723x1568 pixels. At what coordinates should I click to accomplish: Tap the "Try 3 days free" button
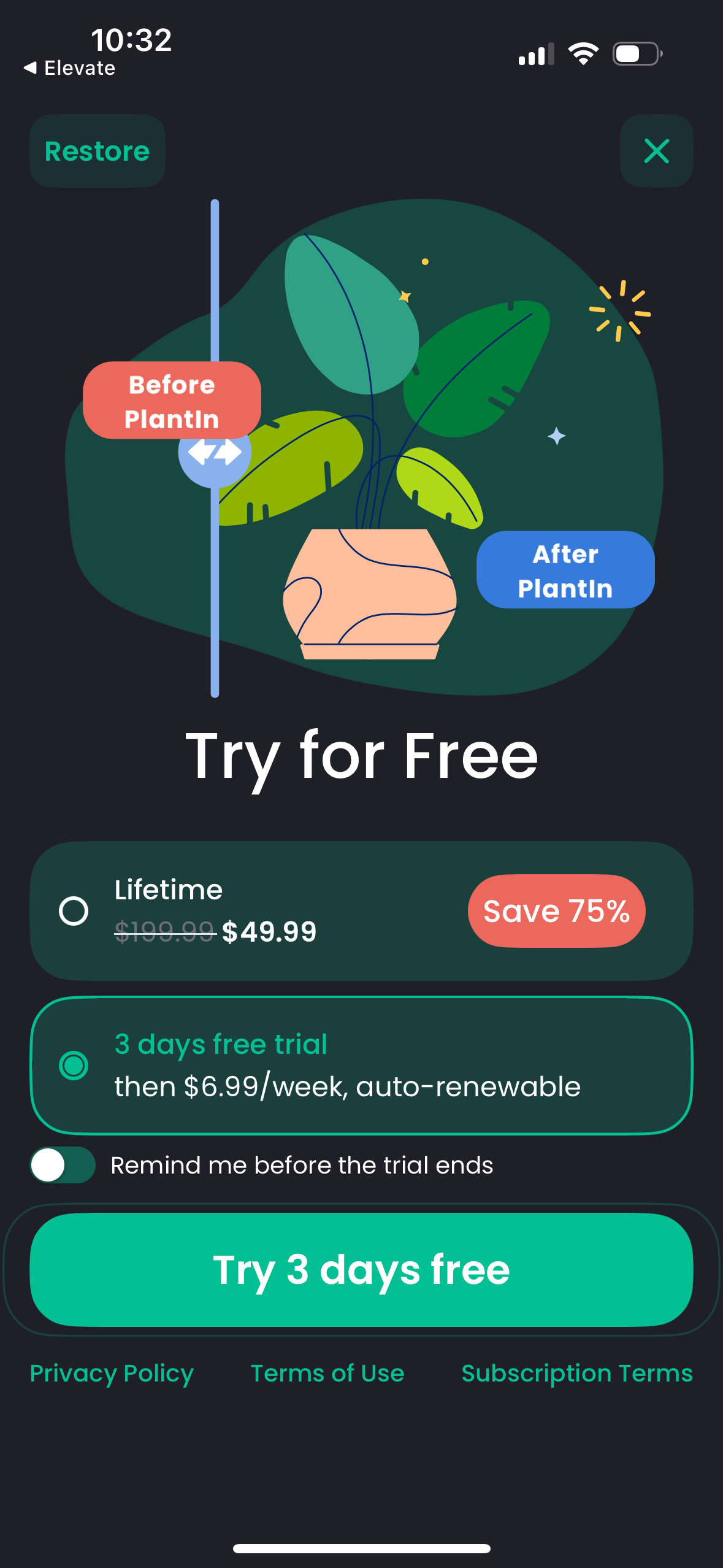tap(362, 1270)
